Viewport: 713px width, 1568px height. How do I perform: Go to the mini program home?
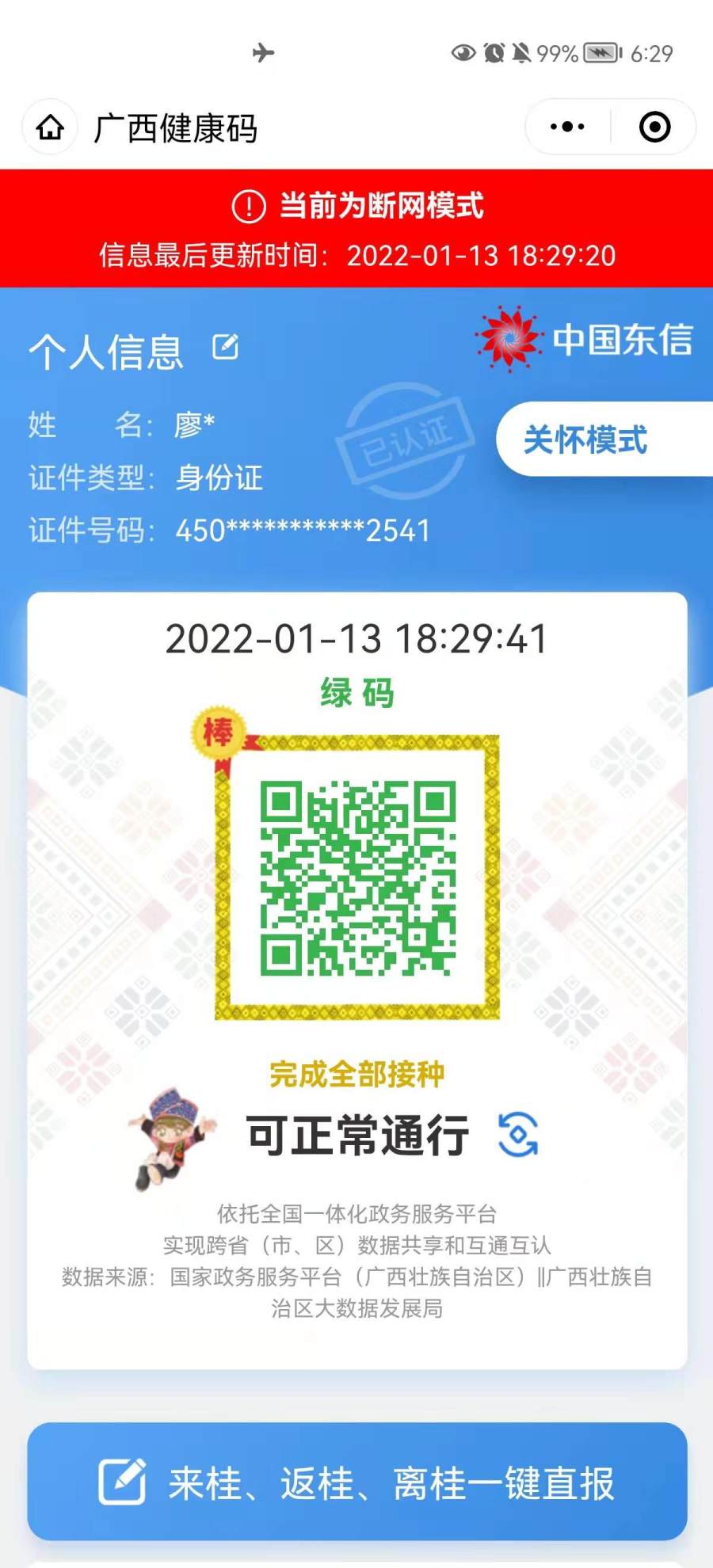[50, 127]
